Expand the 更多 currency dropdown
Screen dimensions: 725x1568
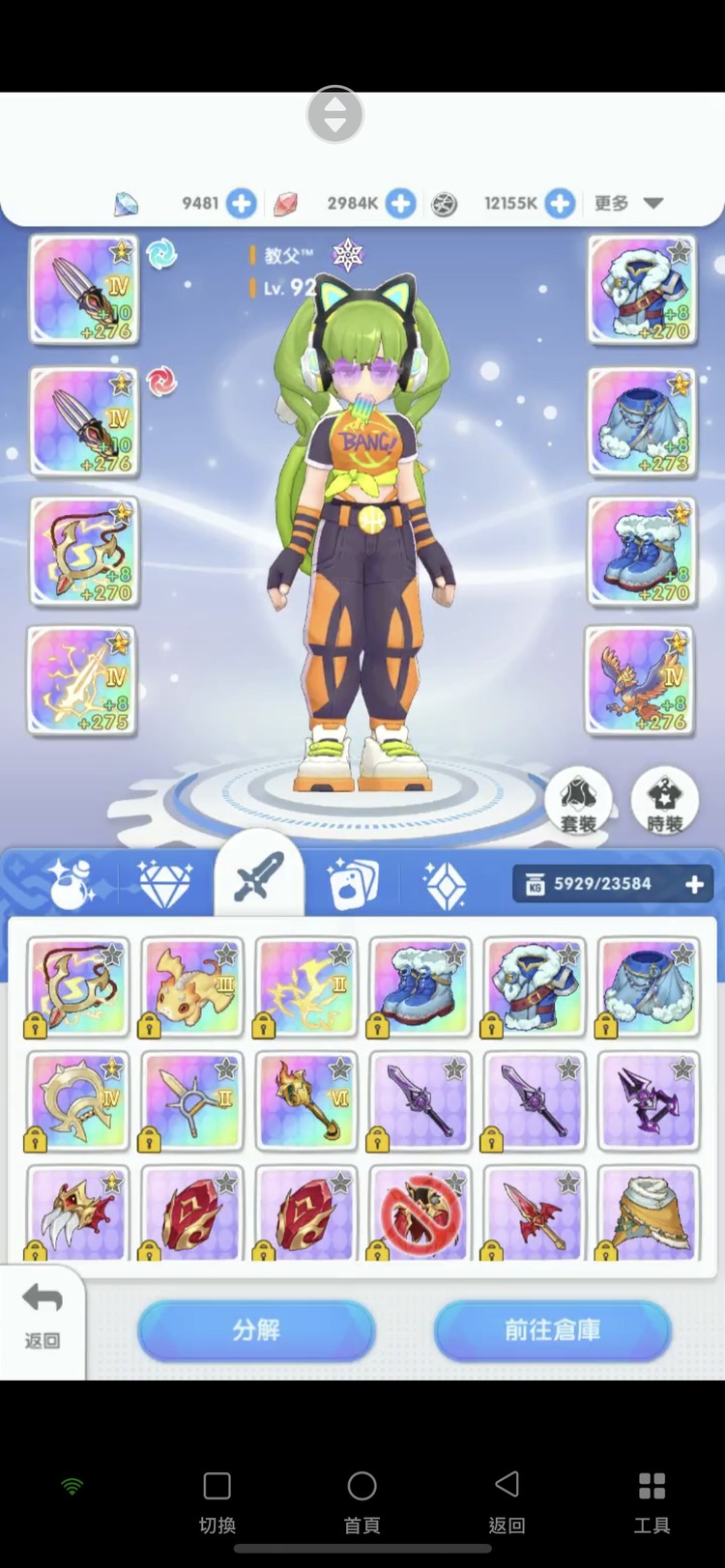(628, 203)
